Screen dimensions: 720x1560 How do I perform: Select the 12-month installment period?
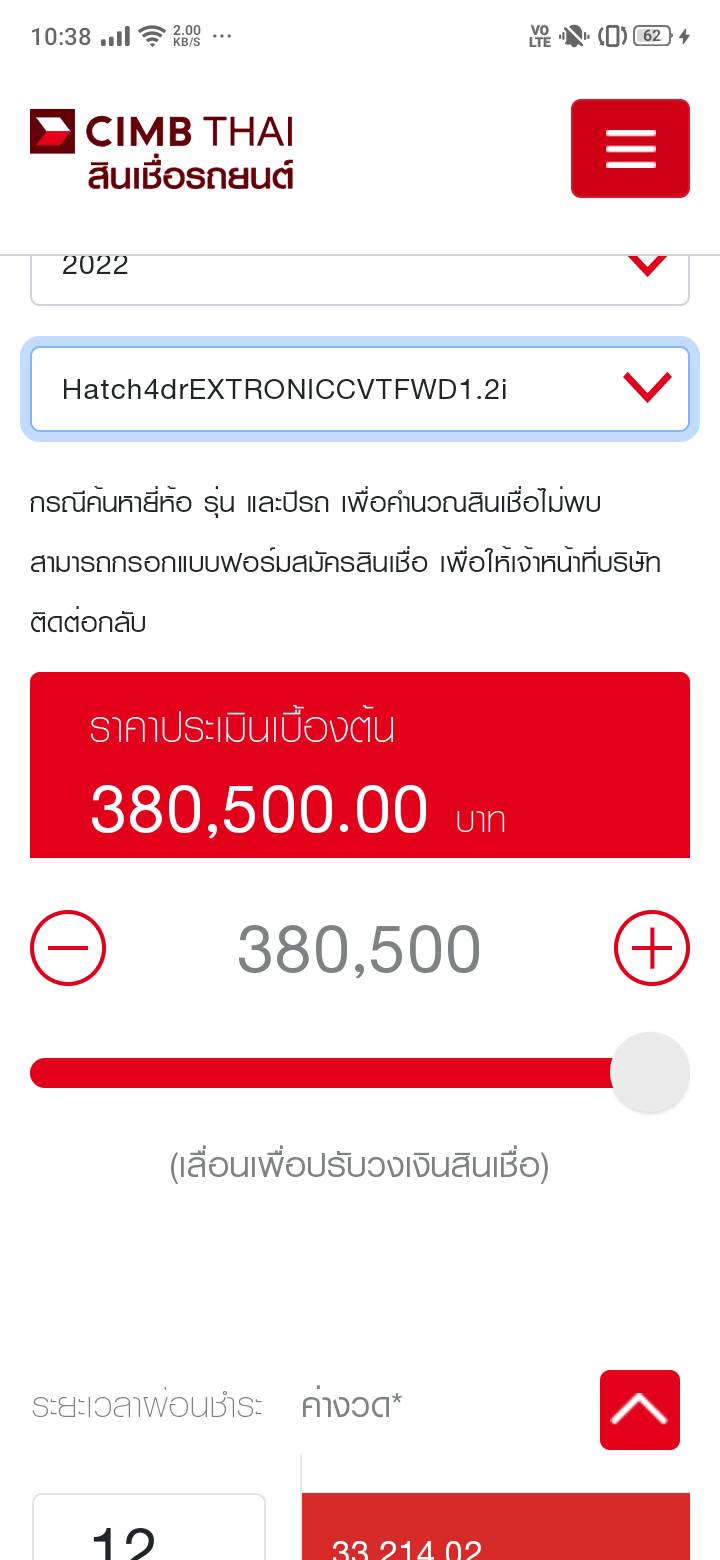pyautogui.click(x=148, y=1530)
